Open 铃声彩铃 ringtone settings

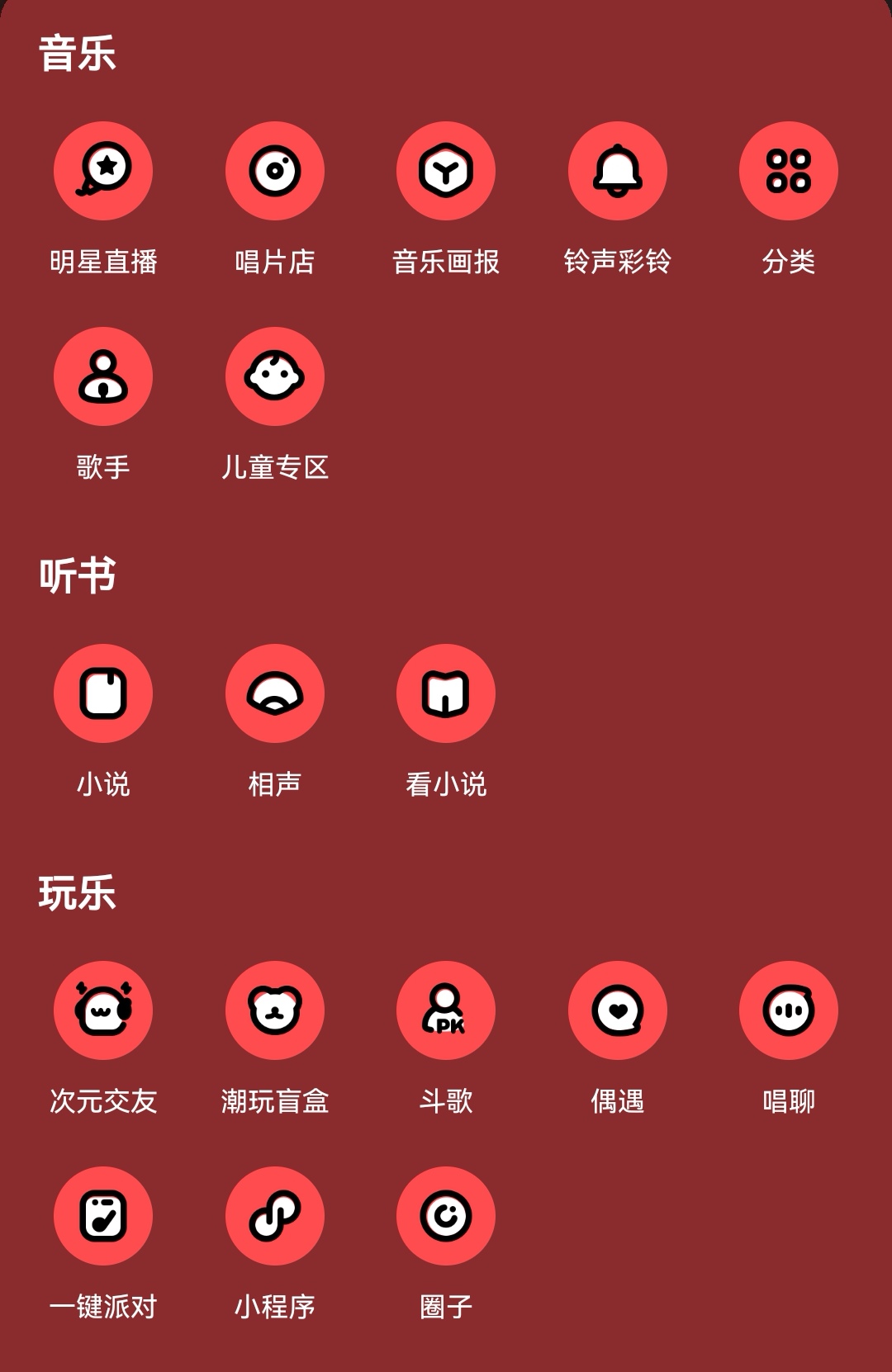[617, 171]
